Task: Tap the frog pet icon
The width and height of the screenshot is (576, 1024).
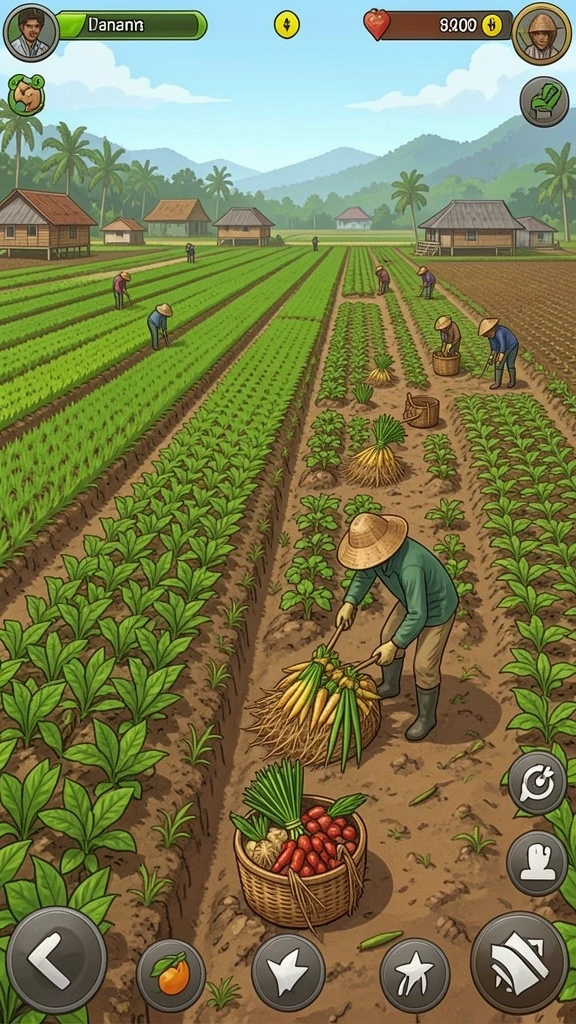Action: 27,95
